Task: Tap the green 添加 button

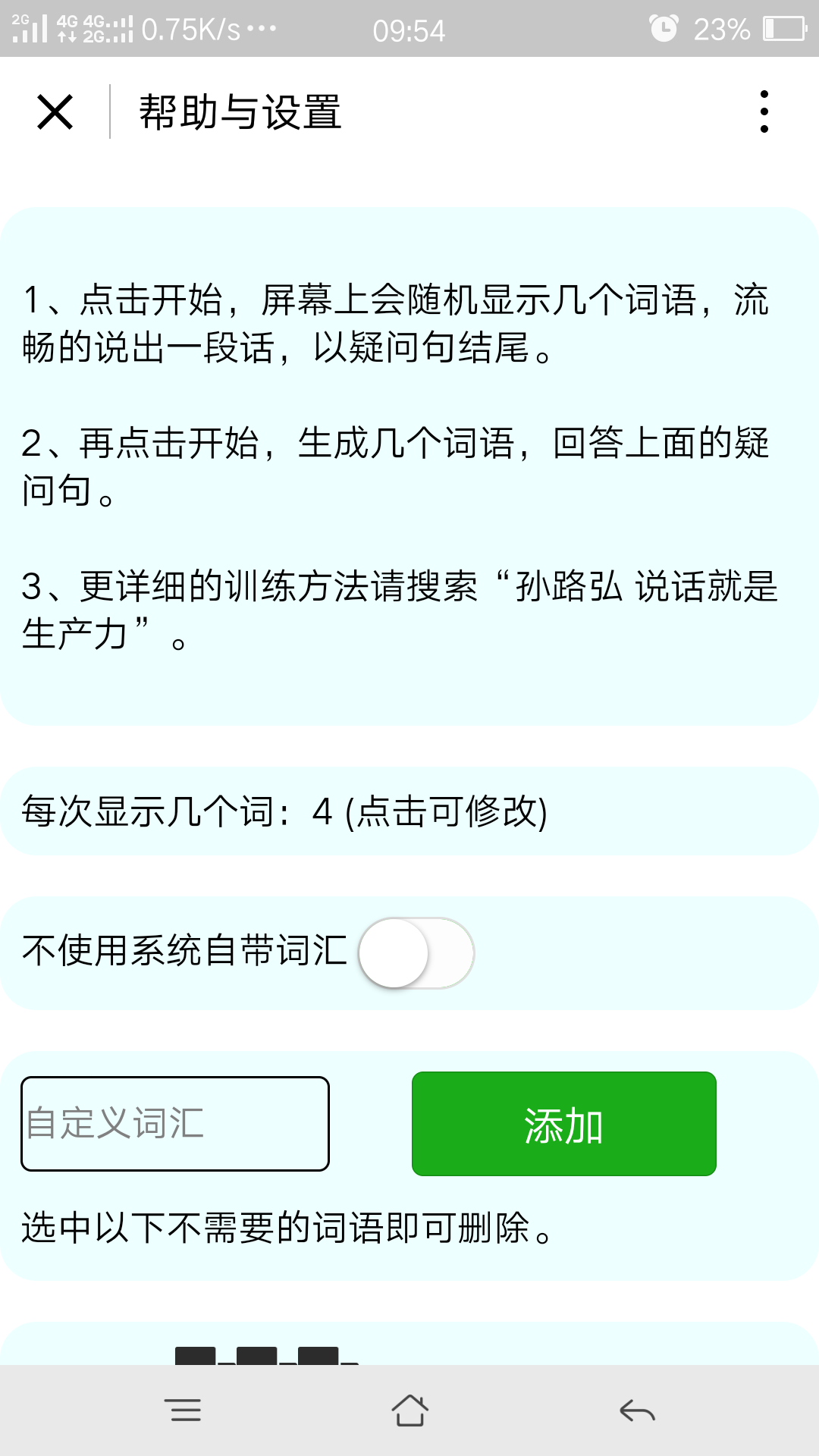Action: [x=564, y=1124]
